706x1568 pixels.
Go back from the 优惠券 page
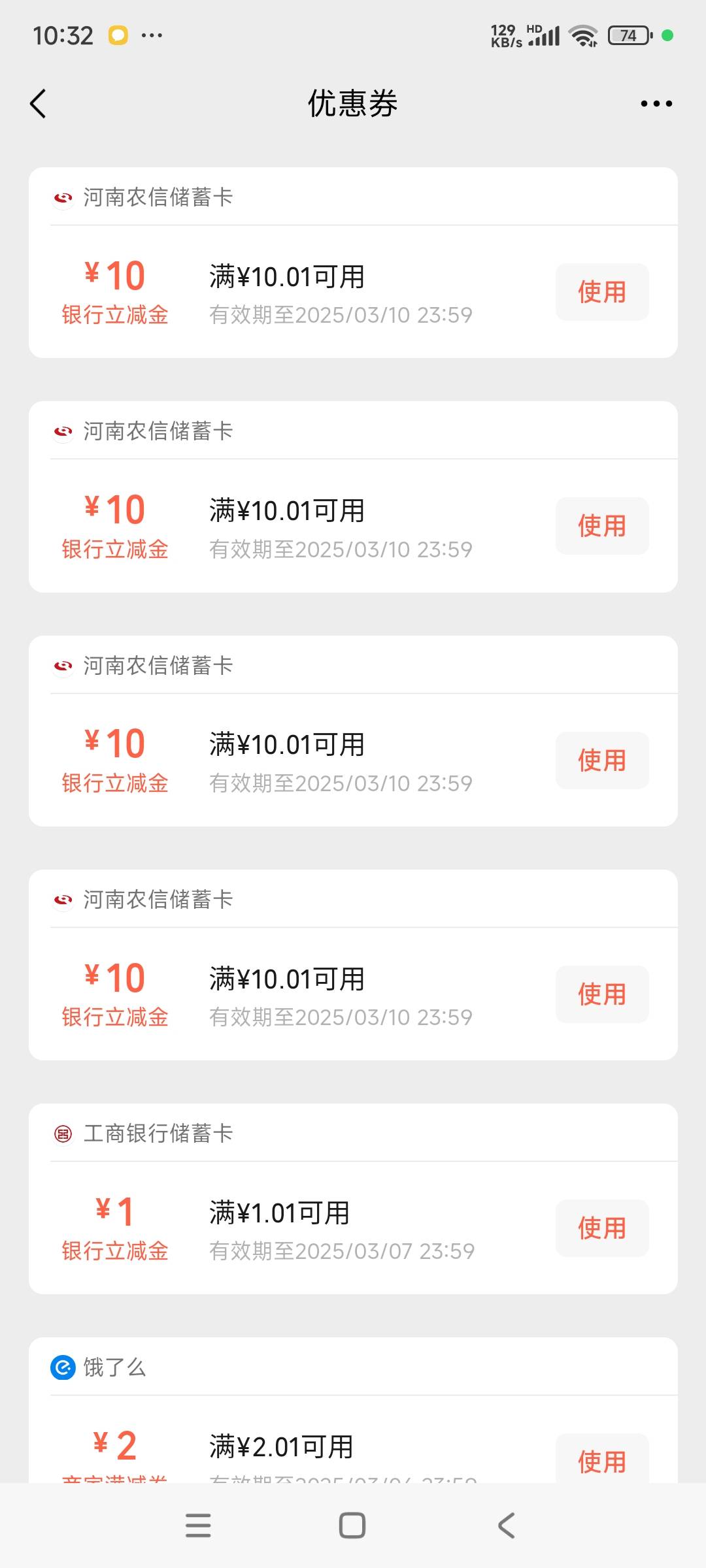tap(38, 104)
